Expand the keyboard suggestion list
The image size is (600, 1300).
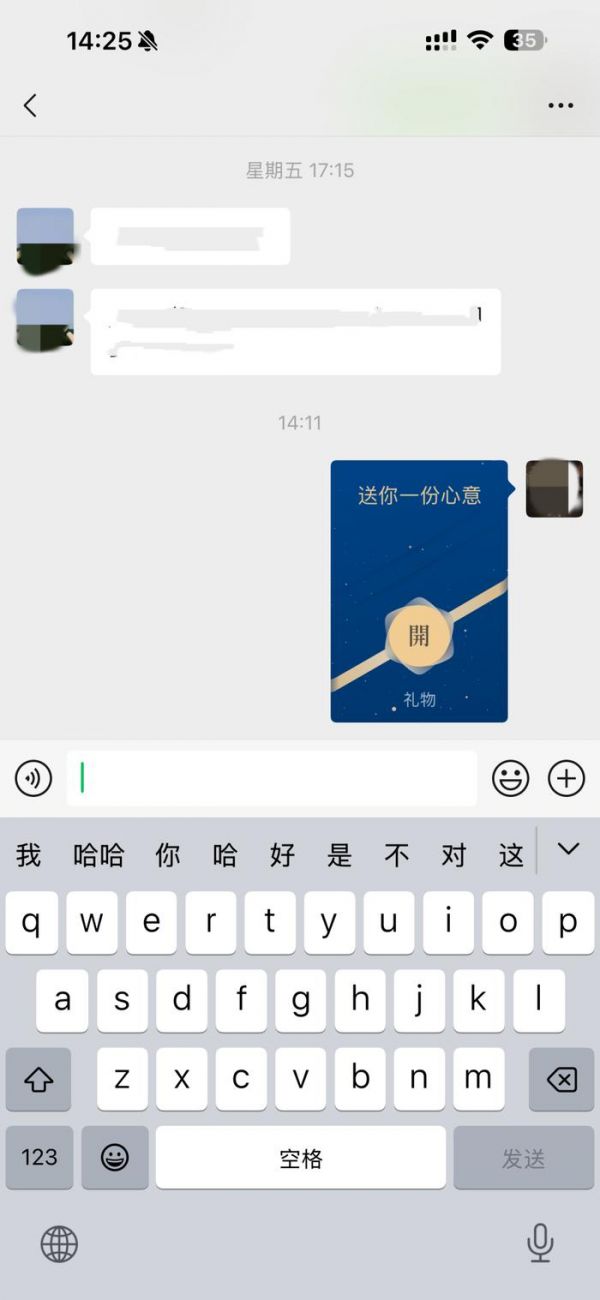coord(568,850)
